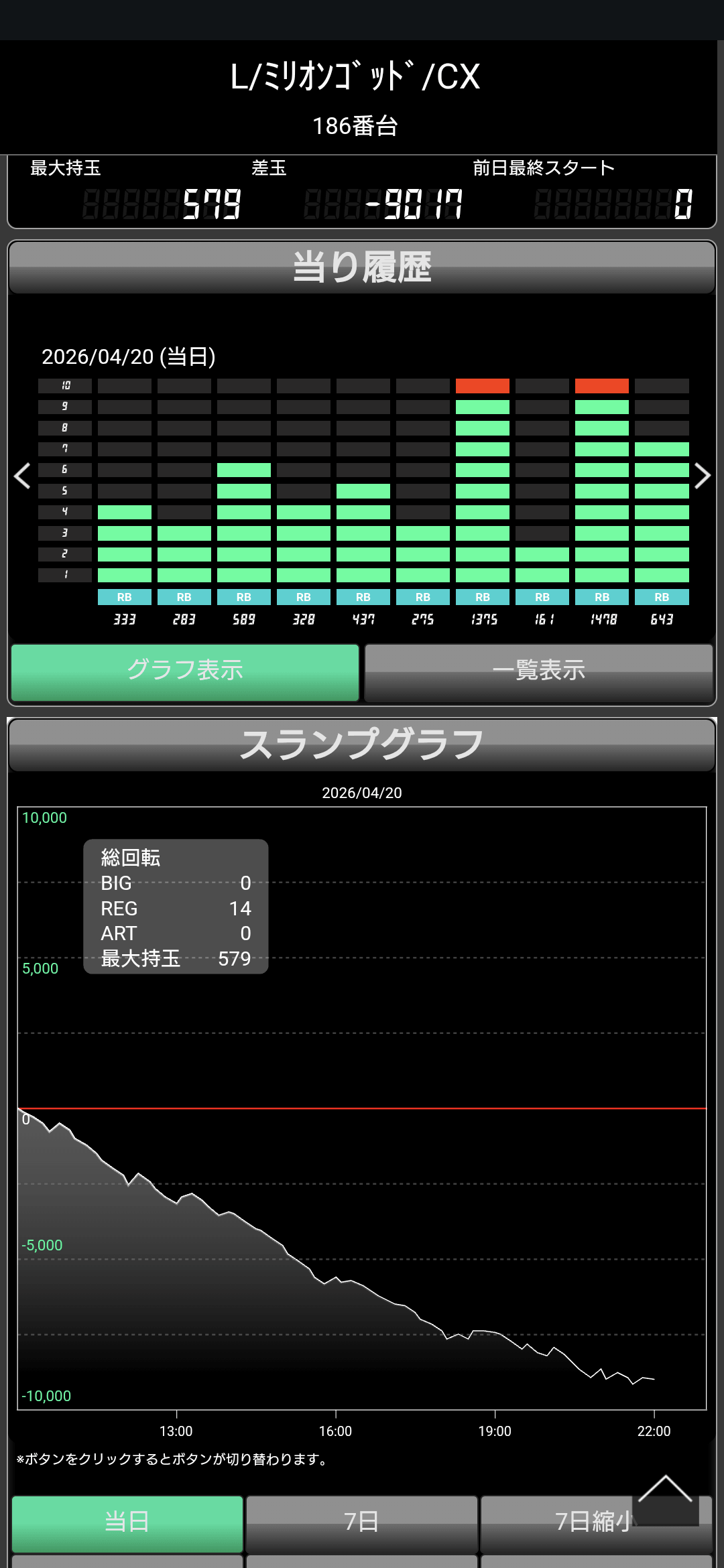Select 7日 slump graph range

[361, 1522]
